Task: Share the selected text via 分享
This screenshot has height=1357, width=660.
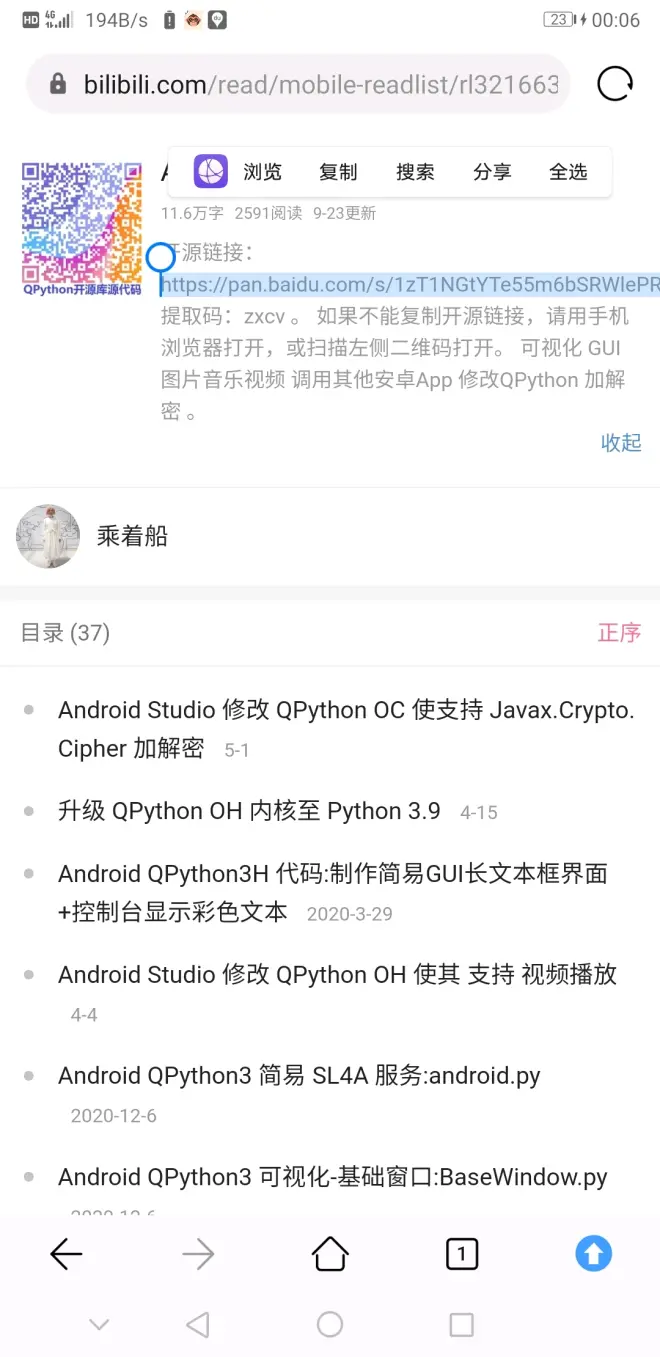Action: [492, 172]
